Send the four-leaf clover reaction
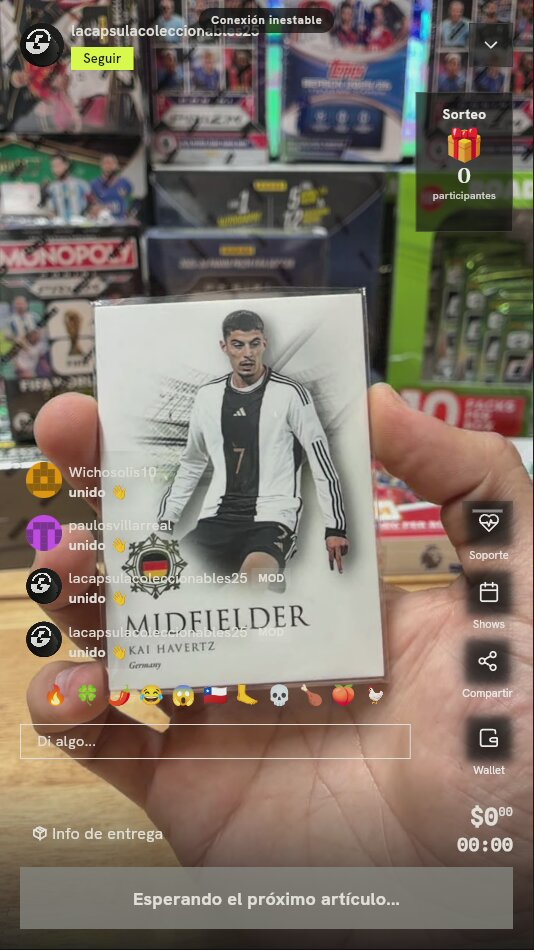This screenshot has width=534, height=950. (87, 696)
